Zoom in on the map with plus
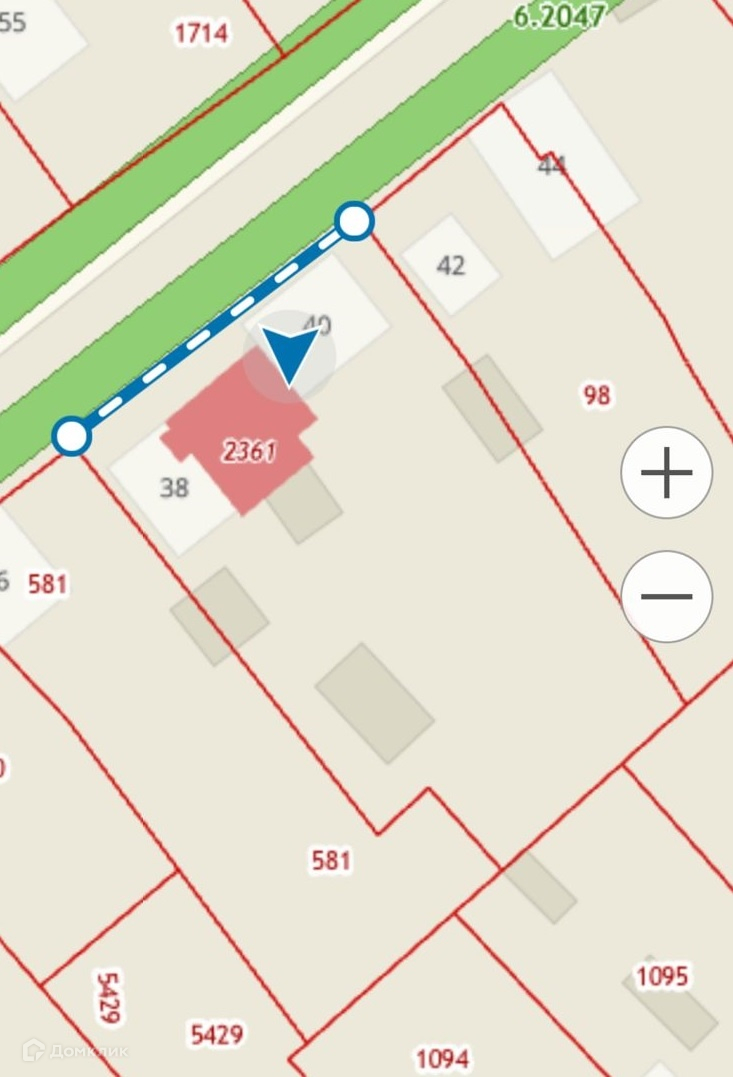 (x=666, y=472)
